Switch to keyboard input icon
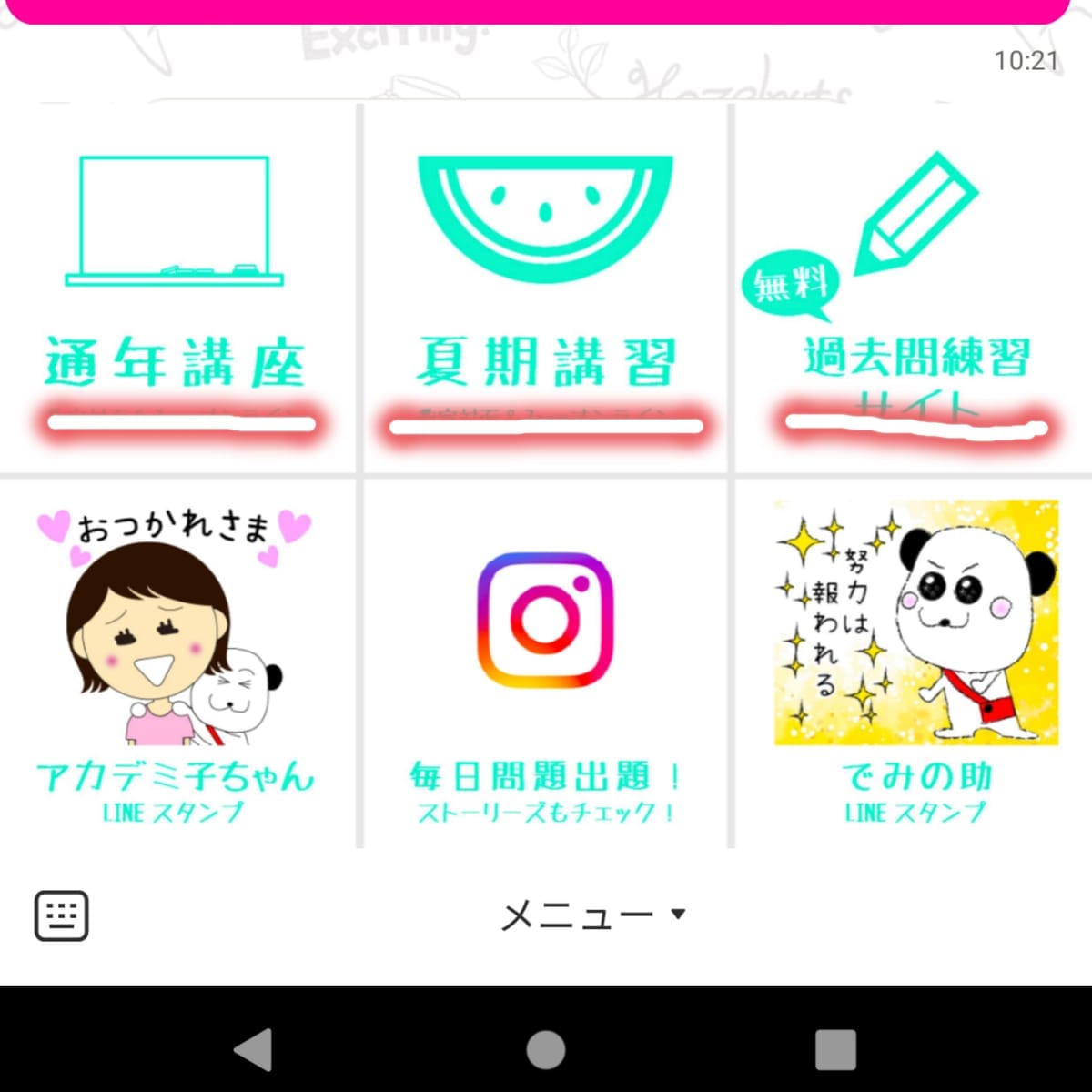This screenshot has height=1092, width=1092. pos(62,915)
